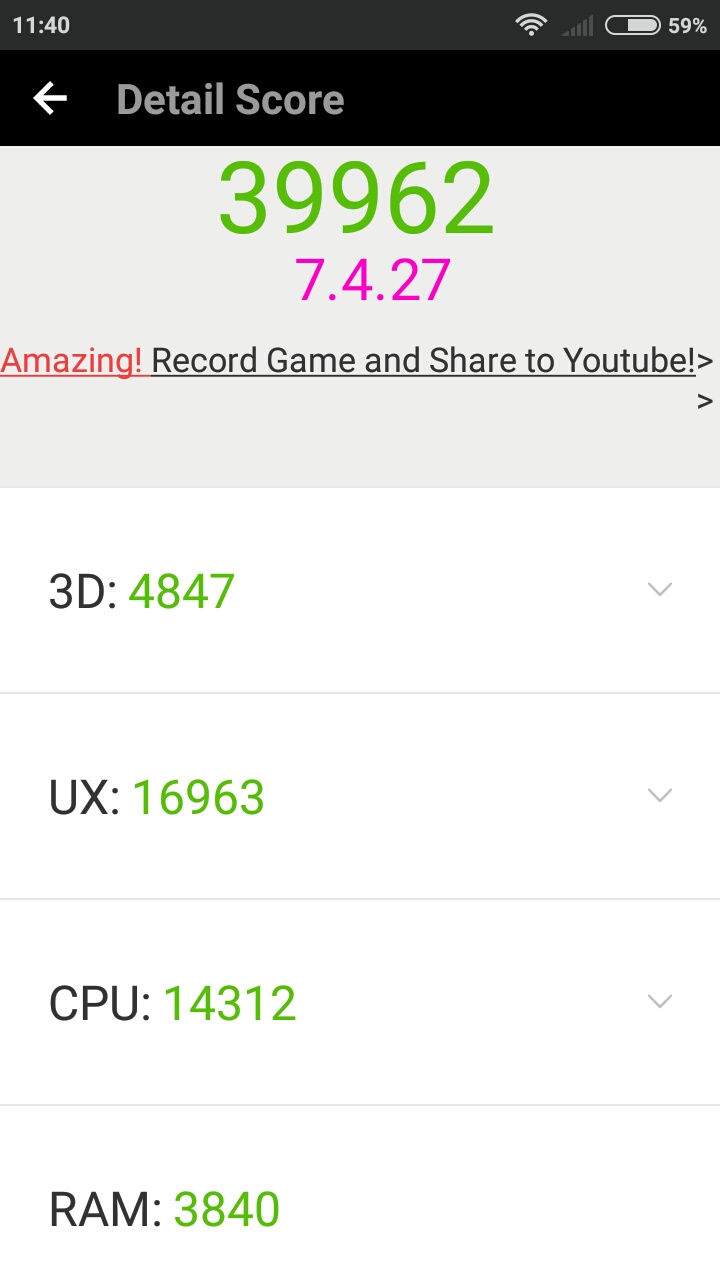
Task: Expand the CPU score details
Action: (x=659, y=1001)
